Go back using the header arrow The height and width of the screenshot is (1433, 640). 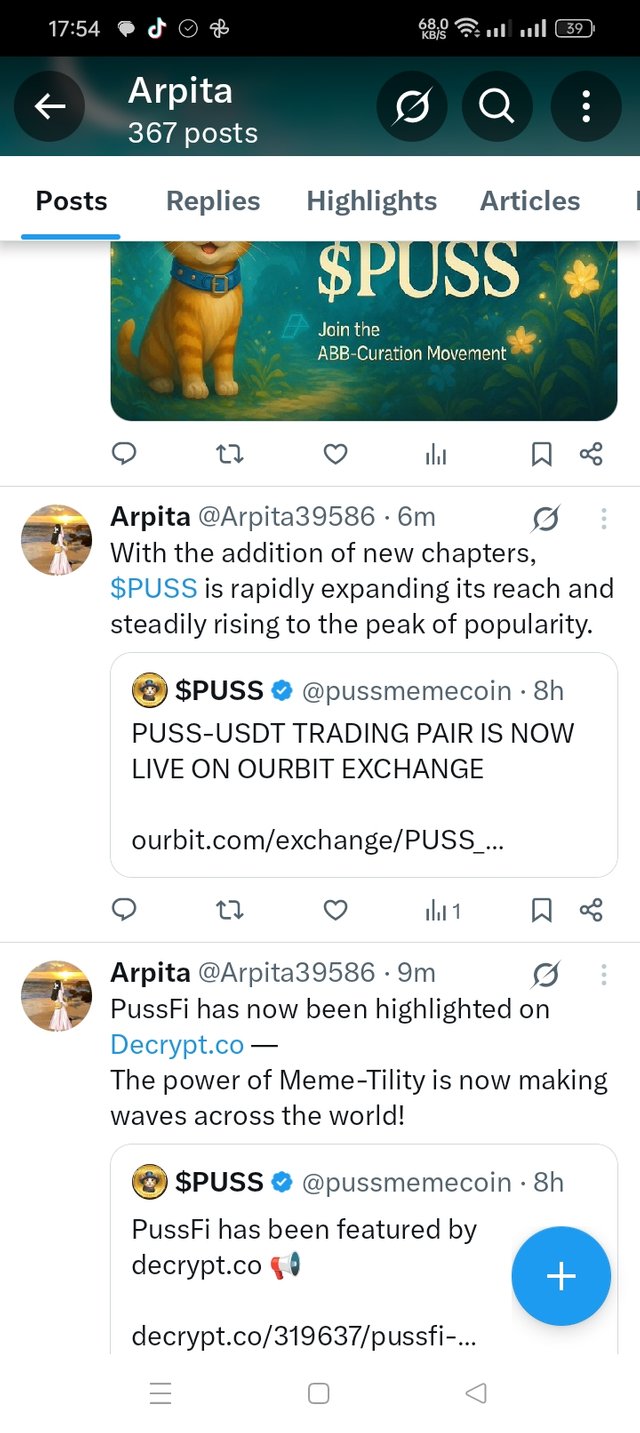tap(50, 106)
